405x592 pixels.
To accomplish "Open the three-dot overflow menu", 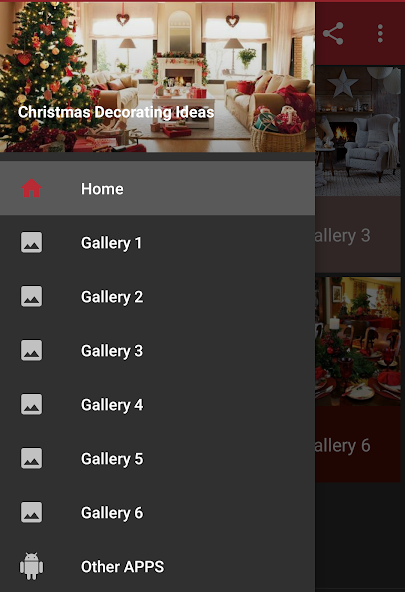I will (380, 34).
